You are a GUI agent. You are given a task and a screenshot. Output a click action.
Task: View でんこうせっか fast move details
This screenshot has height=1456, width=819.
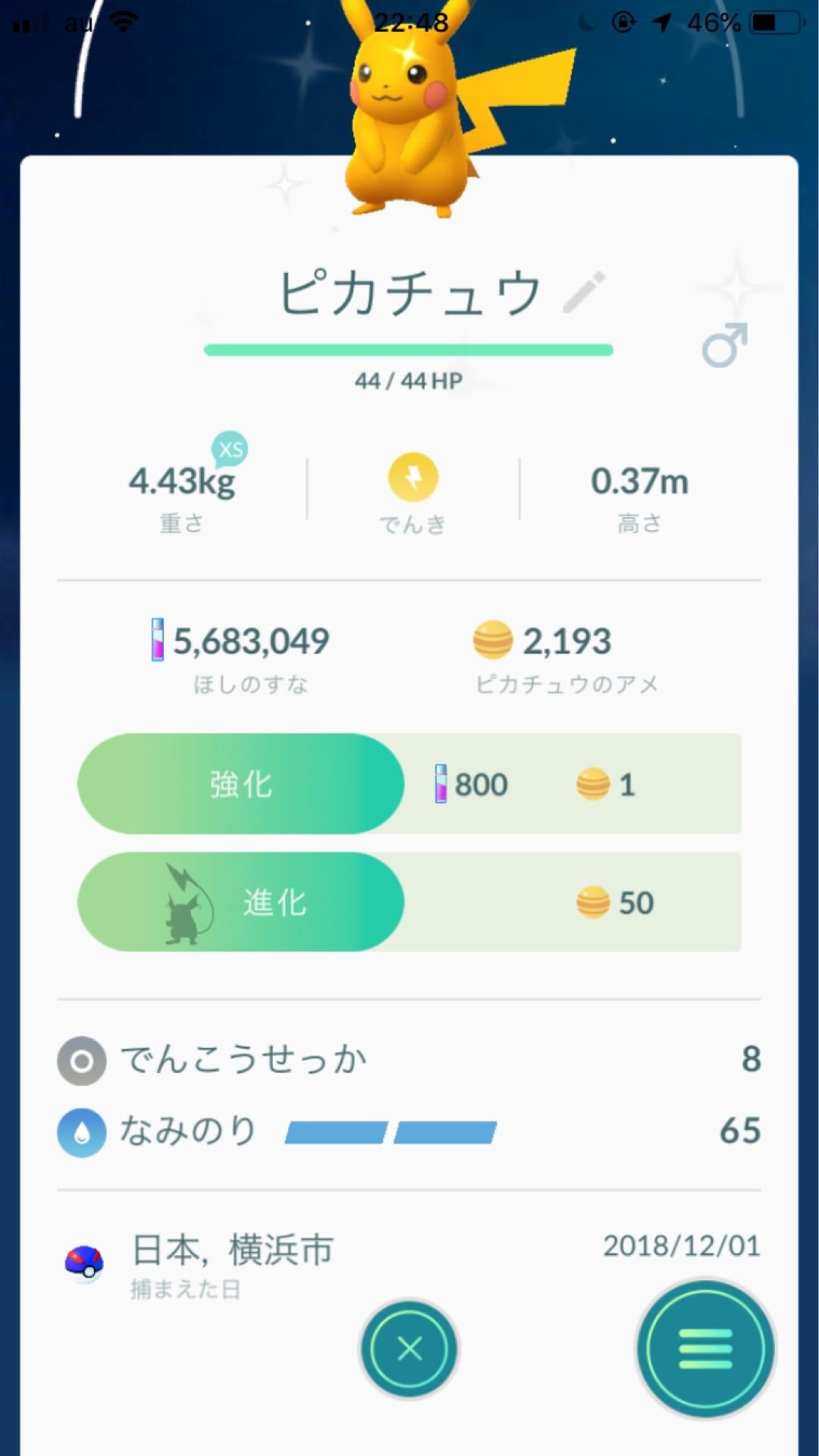(243, 1059)
